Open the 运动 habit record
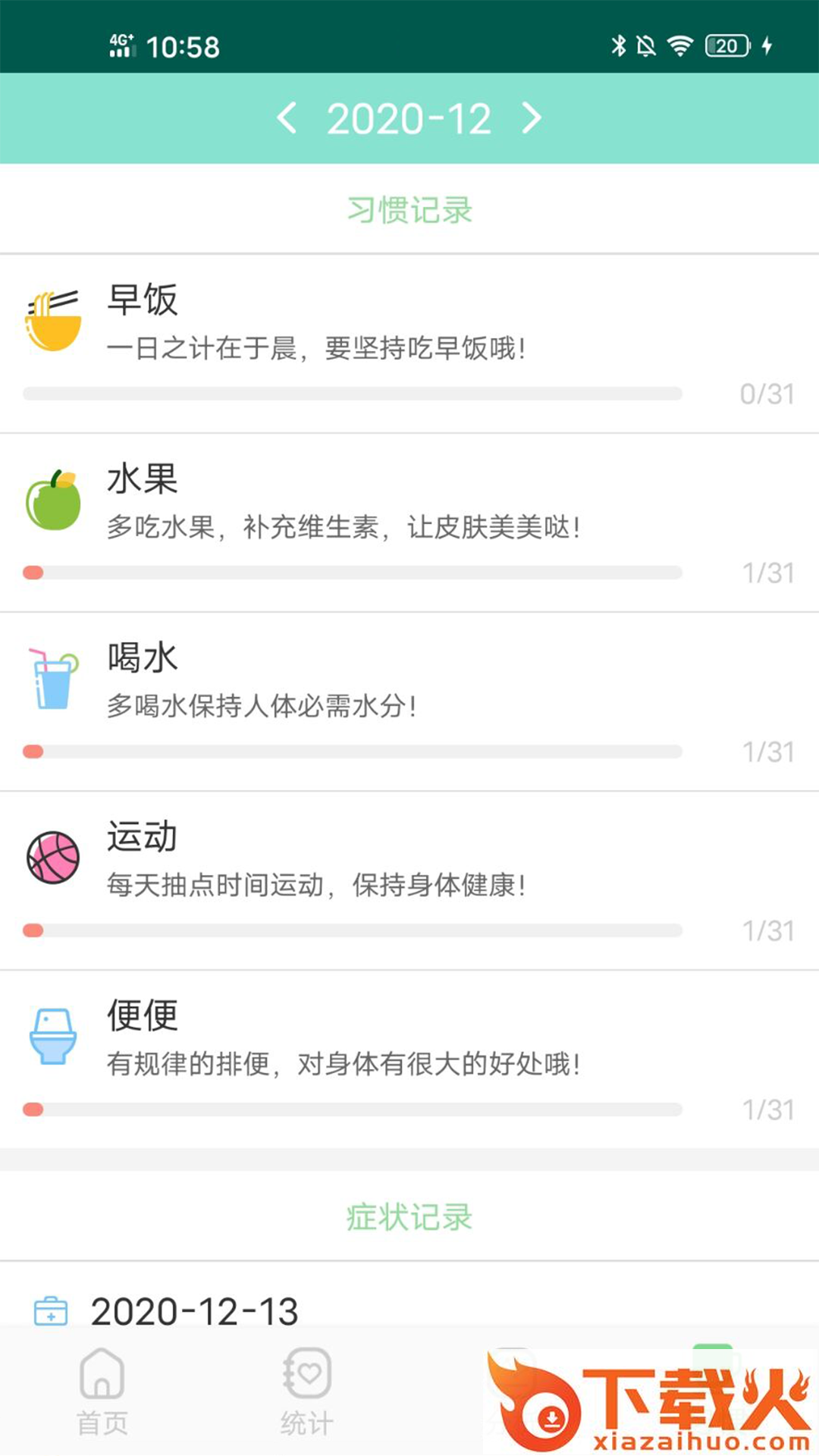 (x=409, y=881)
